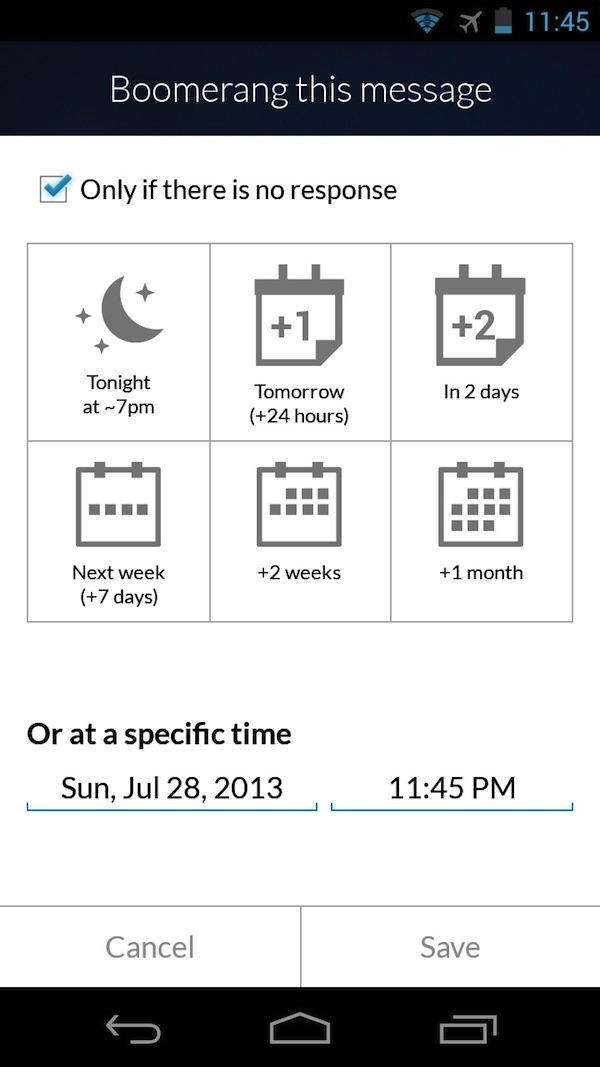Go back using system back button
Image resolution: width=600 pixels, height=1067 pixels.
pyautogui.click(x=133, y=1027)
